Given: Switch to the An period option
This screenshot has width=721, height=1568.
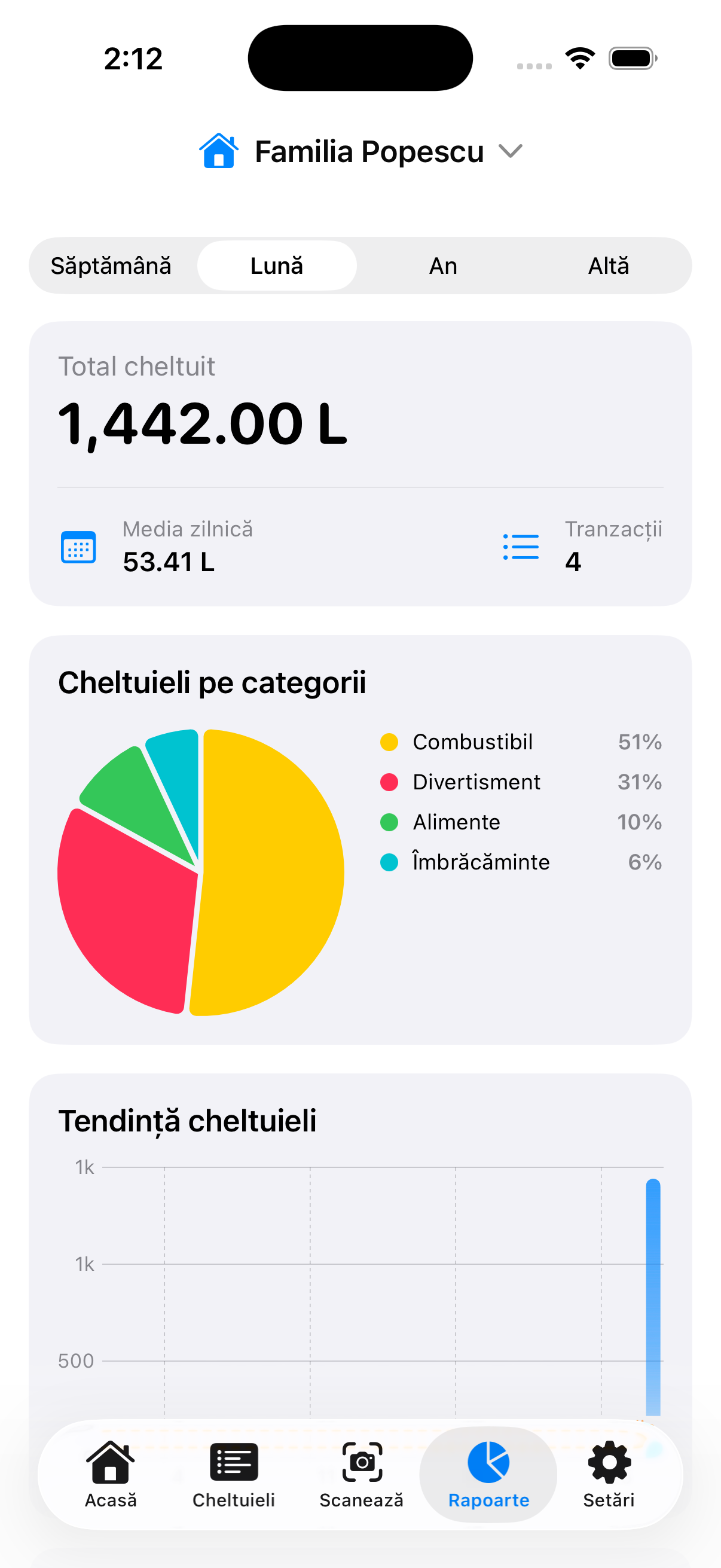Looking at the screenshot, I should click(442, 266).
